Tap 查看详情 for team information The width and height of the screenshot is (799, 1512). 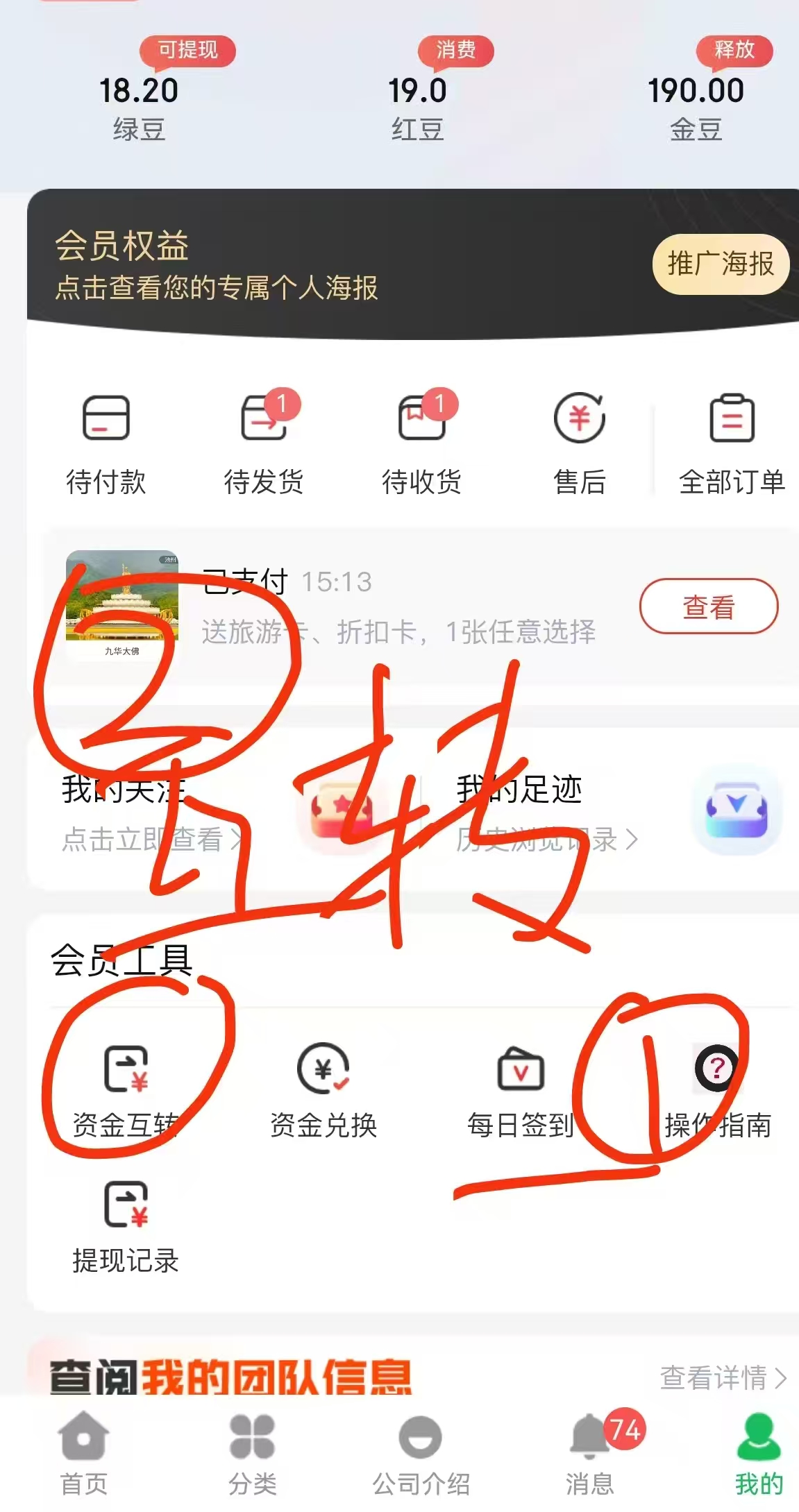coord(722,1377)
